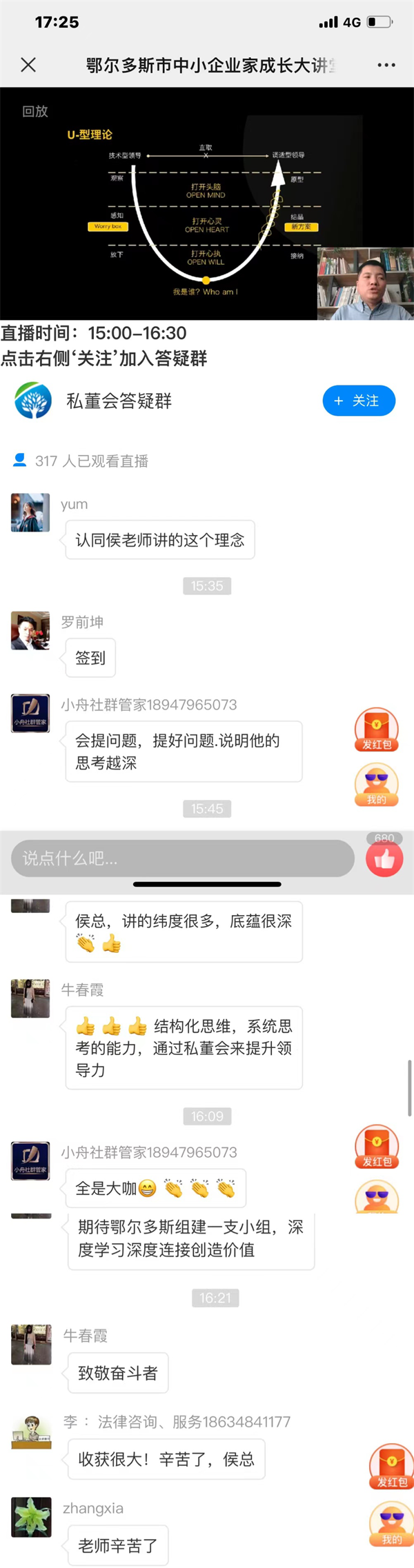Type in the 说点什么吧 comment box

coord(182,858)
